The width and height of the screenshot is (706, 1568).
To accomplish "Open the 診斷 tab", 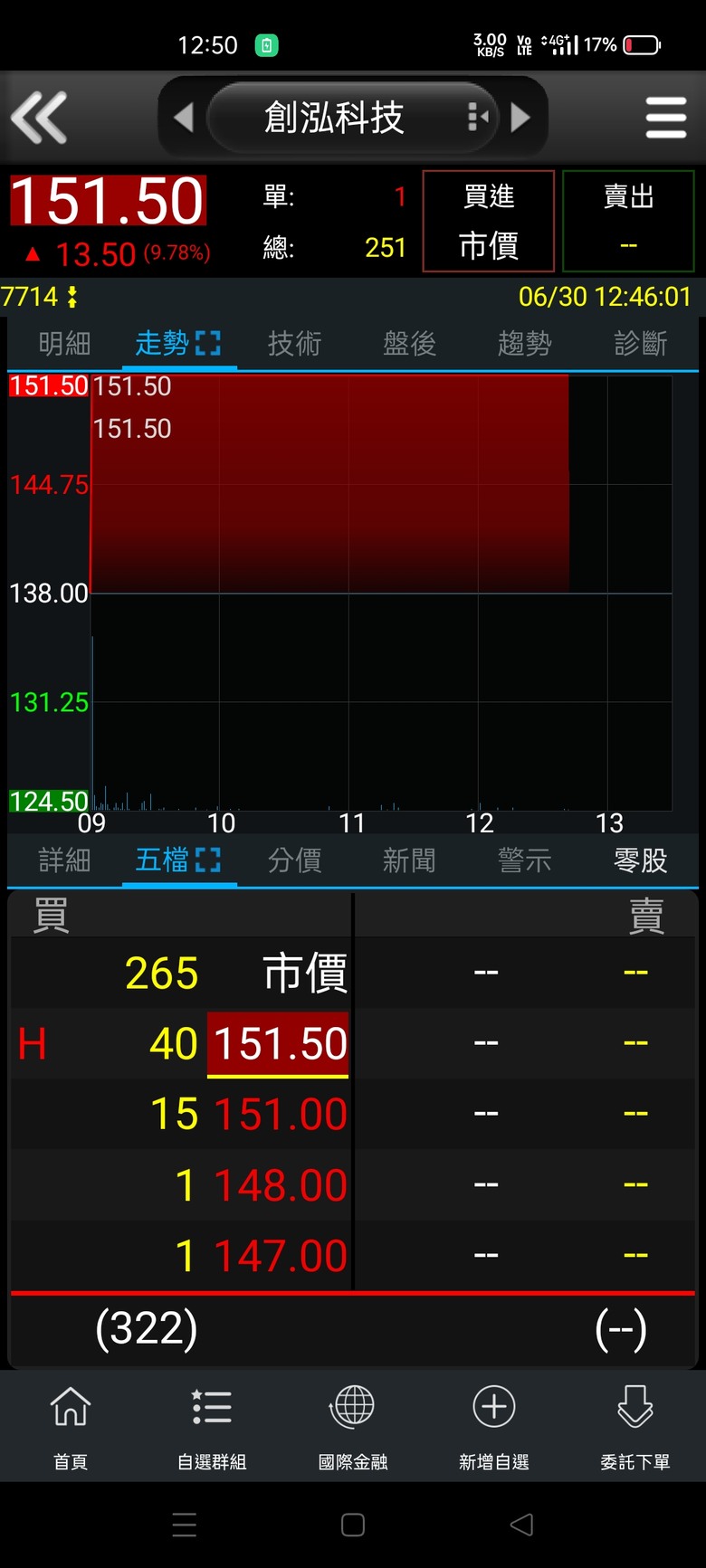I will [x=640, y=344].
